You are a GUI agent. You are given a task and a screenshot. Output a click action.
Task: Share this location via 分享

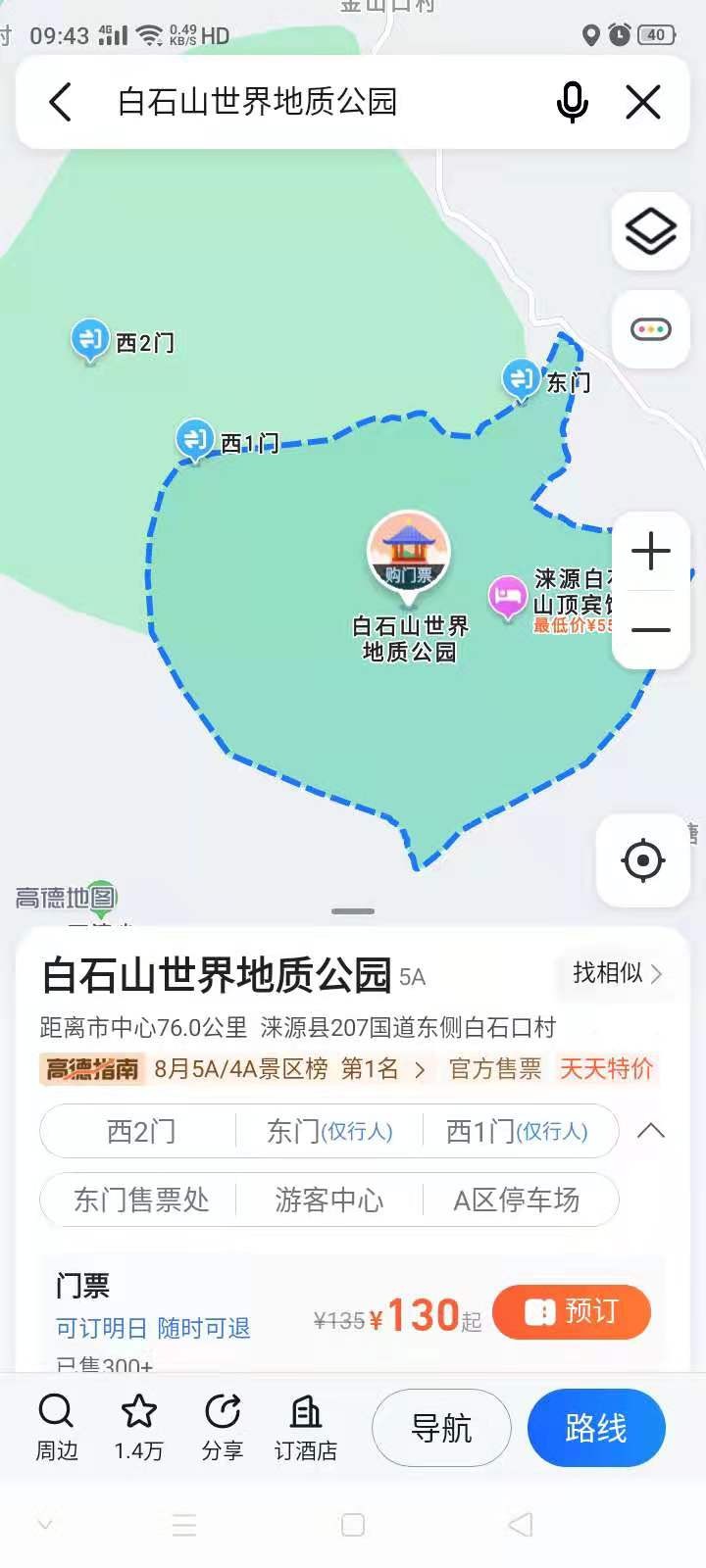coord(223,1427)
